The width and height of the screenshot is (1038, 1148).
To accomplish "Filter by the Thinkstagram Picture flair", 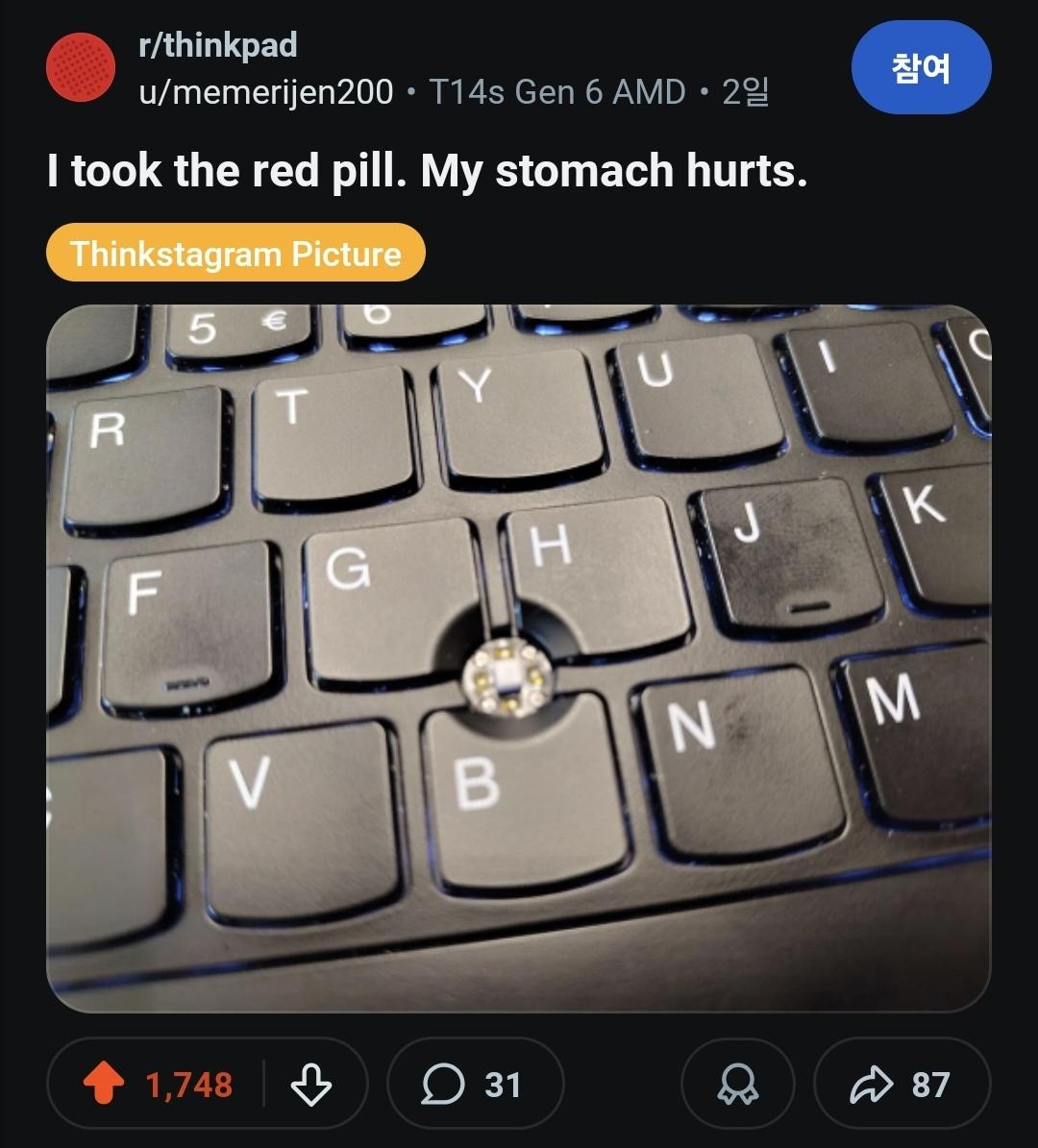I will 235,254.
